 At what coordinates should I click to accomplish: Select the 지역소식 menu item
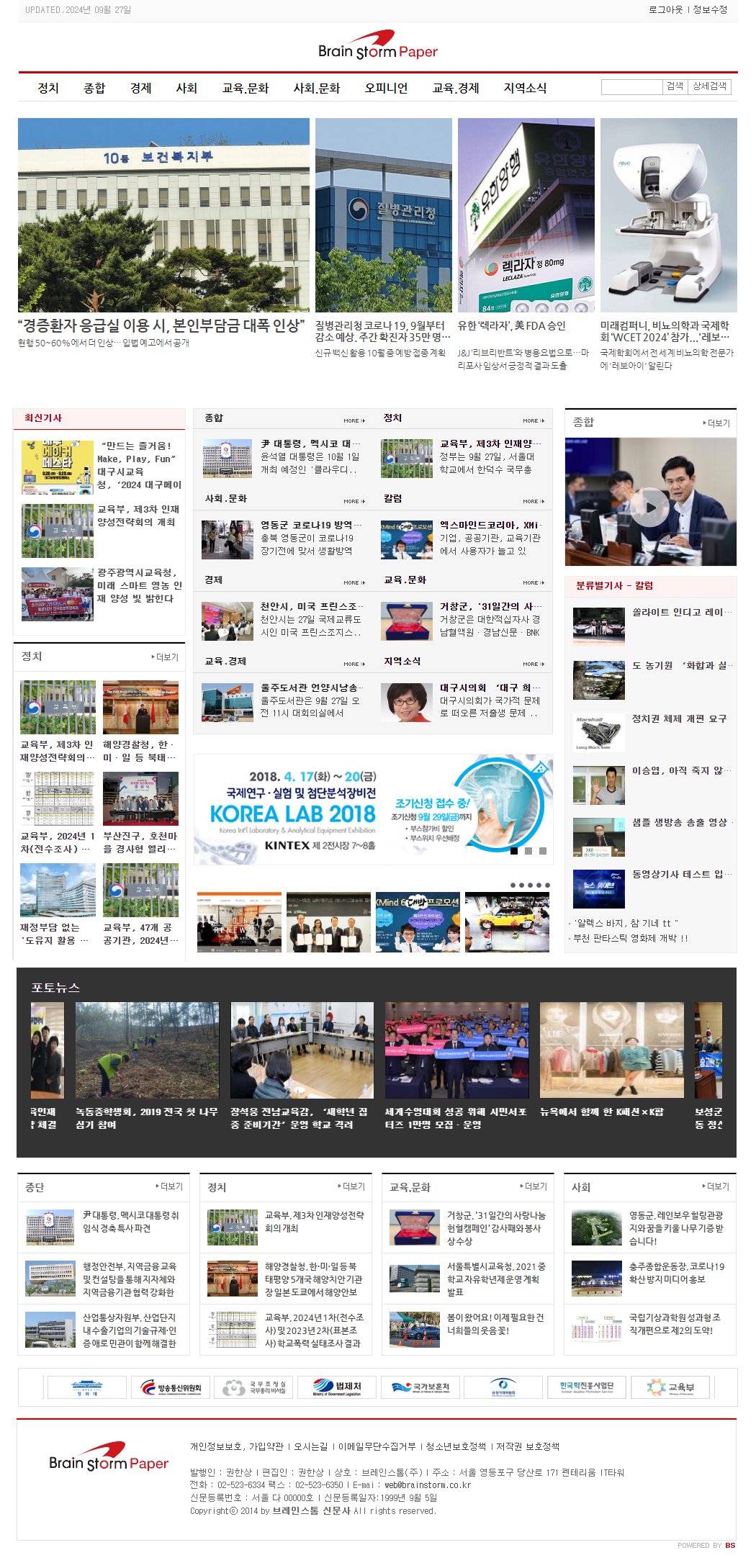[x=525, y=88]
